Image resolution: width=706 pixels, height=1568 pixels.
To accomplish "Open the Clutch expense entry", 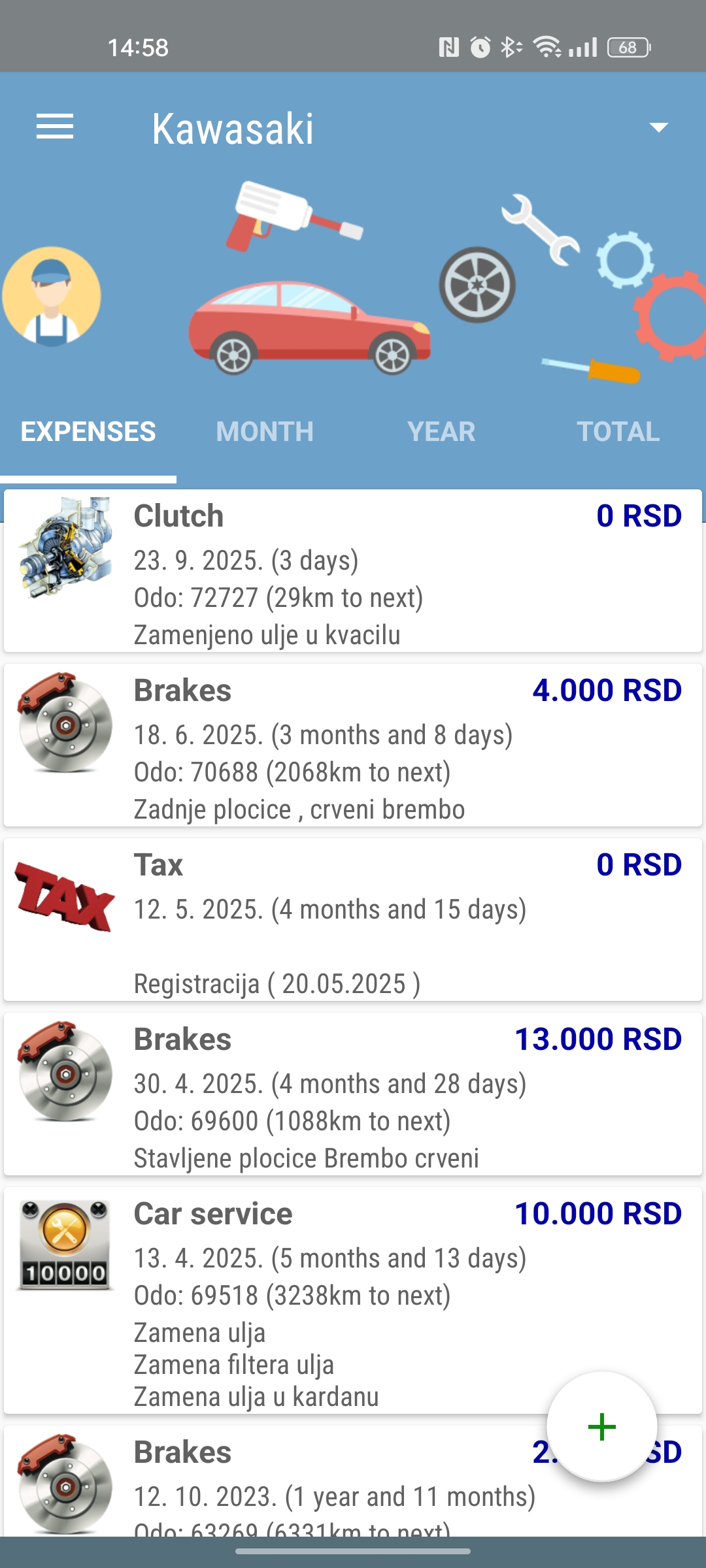I will point(353,571).
